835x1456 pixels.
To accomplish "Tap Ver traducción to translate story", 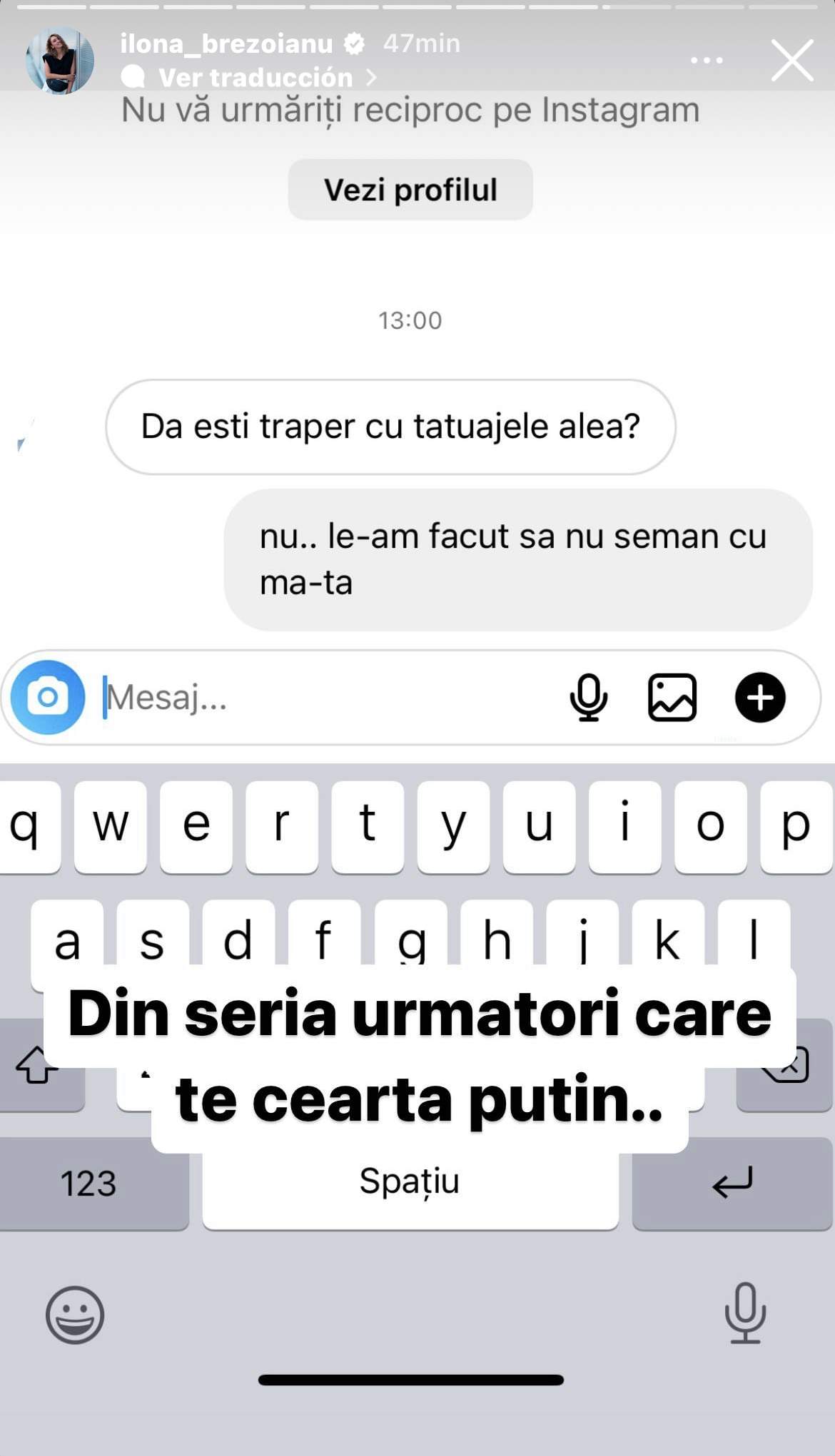I will [x=255, y=77].
